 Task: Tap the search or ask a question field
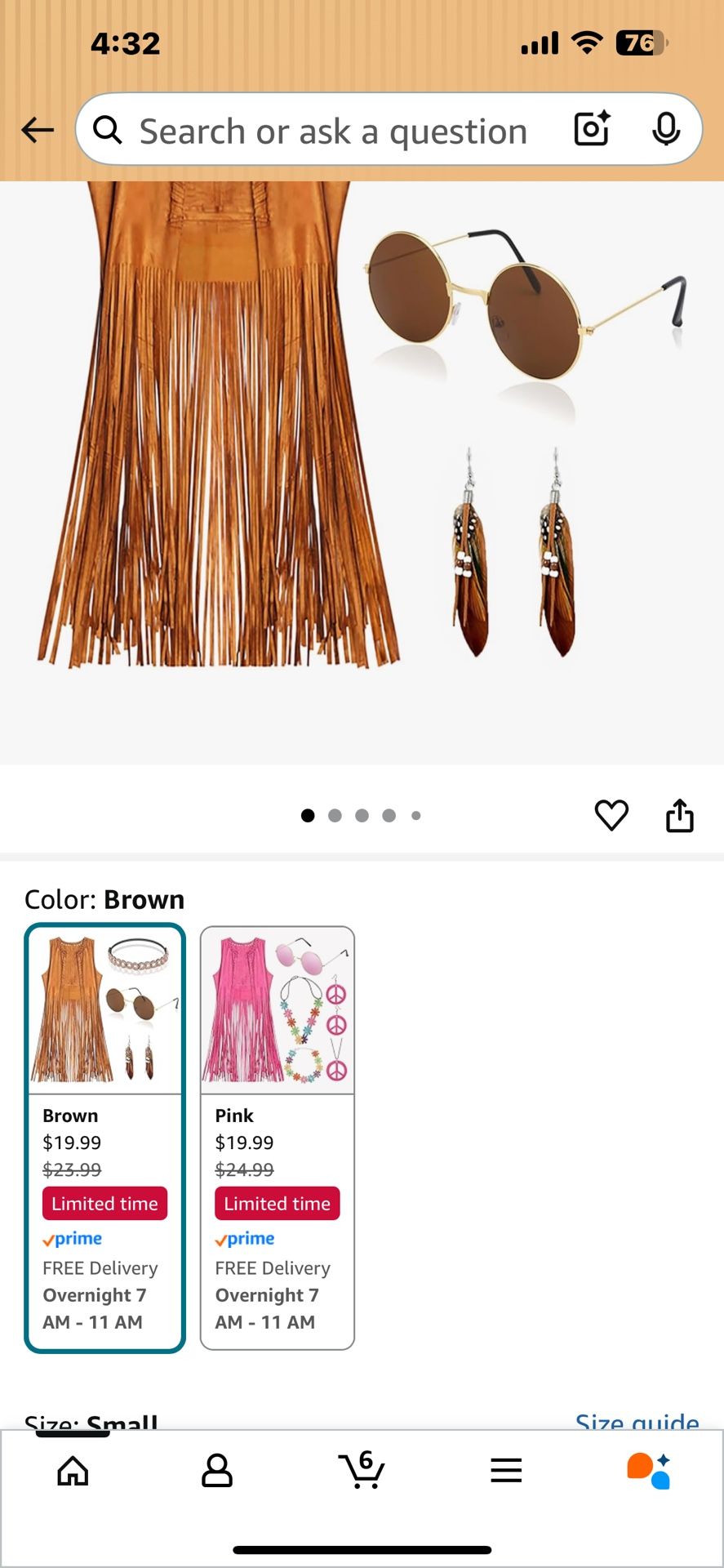click(x=333, y=131)
